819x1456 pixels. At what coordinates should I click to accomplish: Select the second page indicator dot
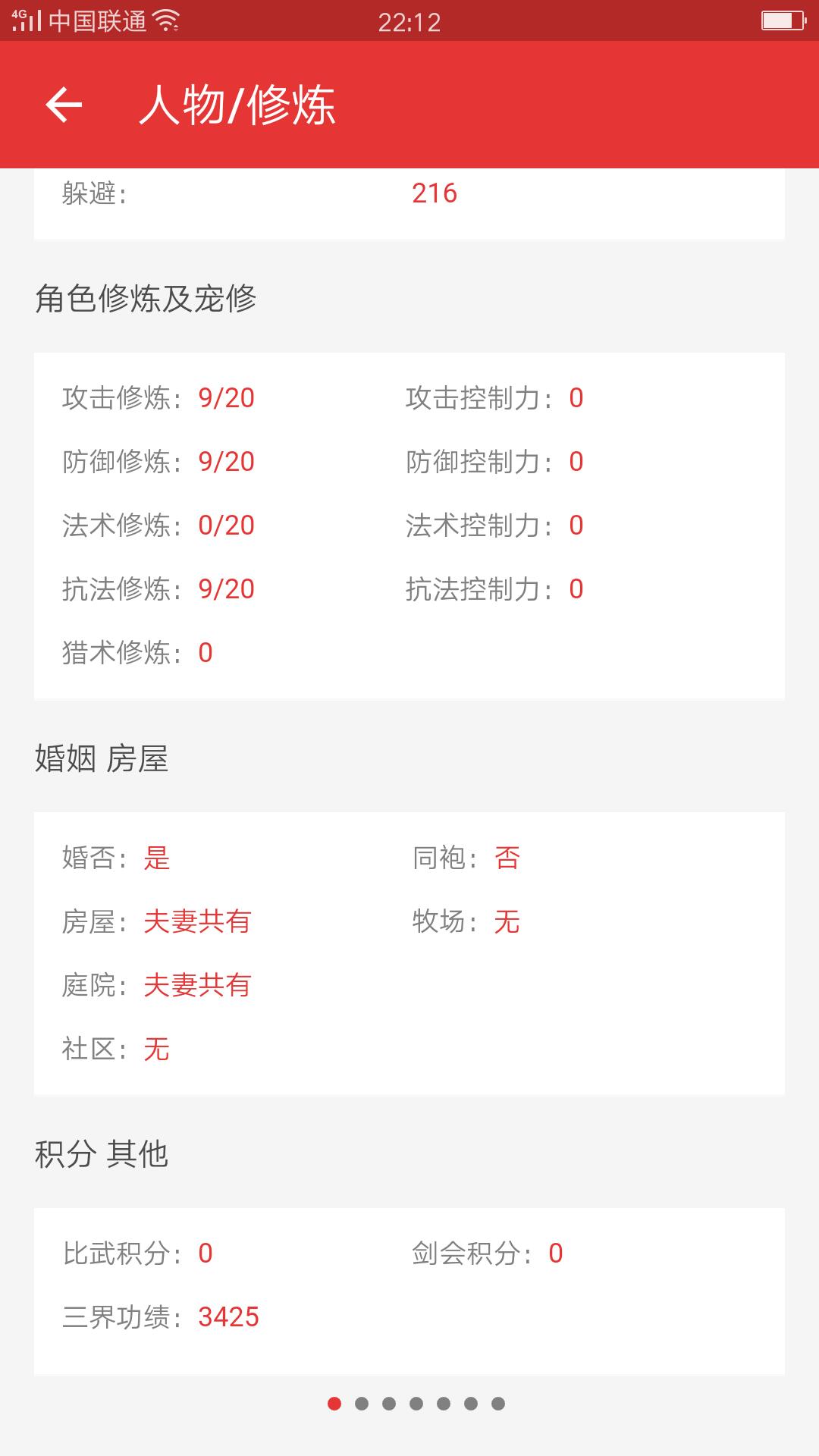pyautogui.click(x=362, y=1404)
